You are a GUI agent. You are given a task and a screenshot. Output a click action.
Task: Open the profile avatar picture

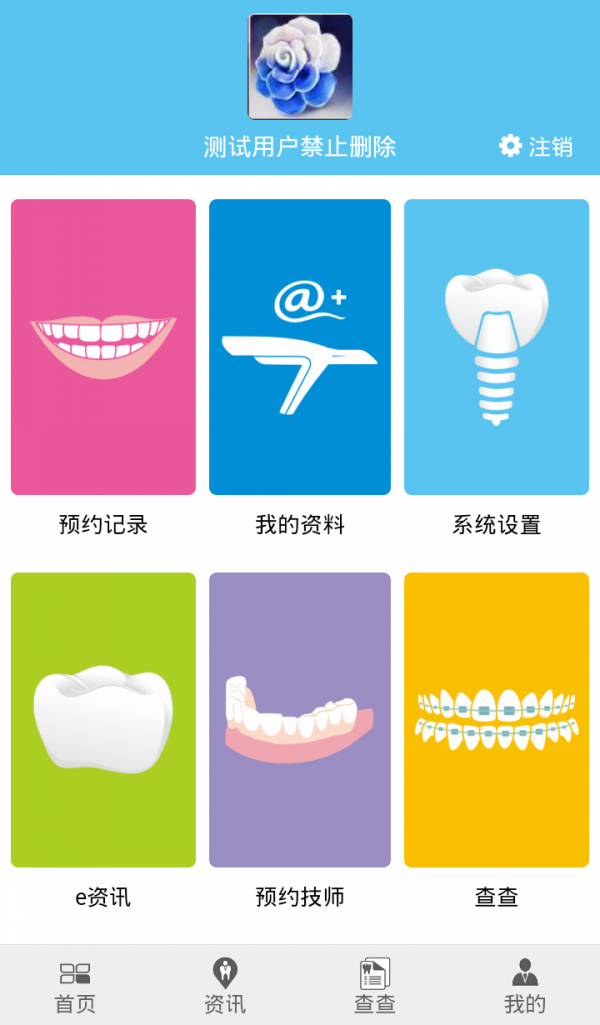300,66
